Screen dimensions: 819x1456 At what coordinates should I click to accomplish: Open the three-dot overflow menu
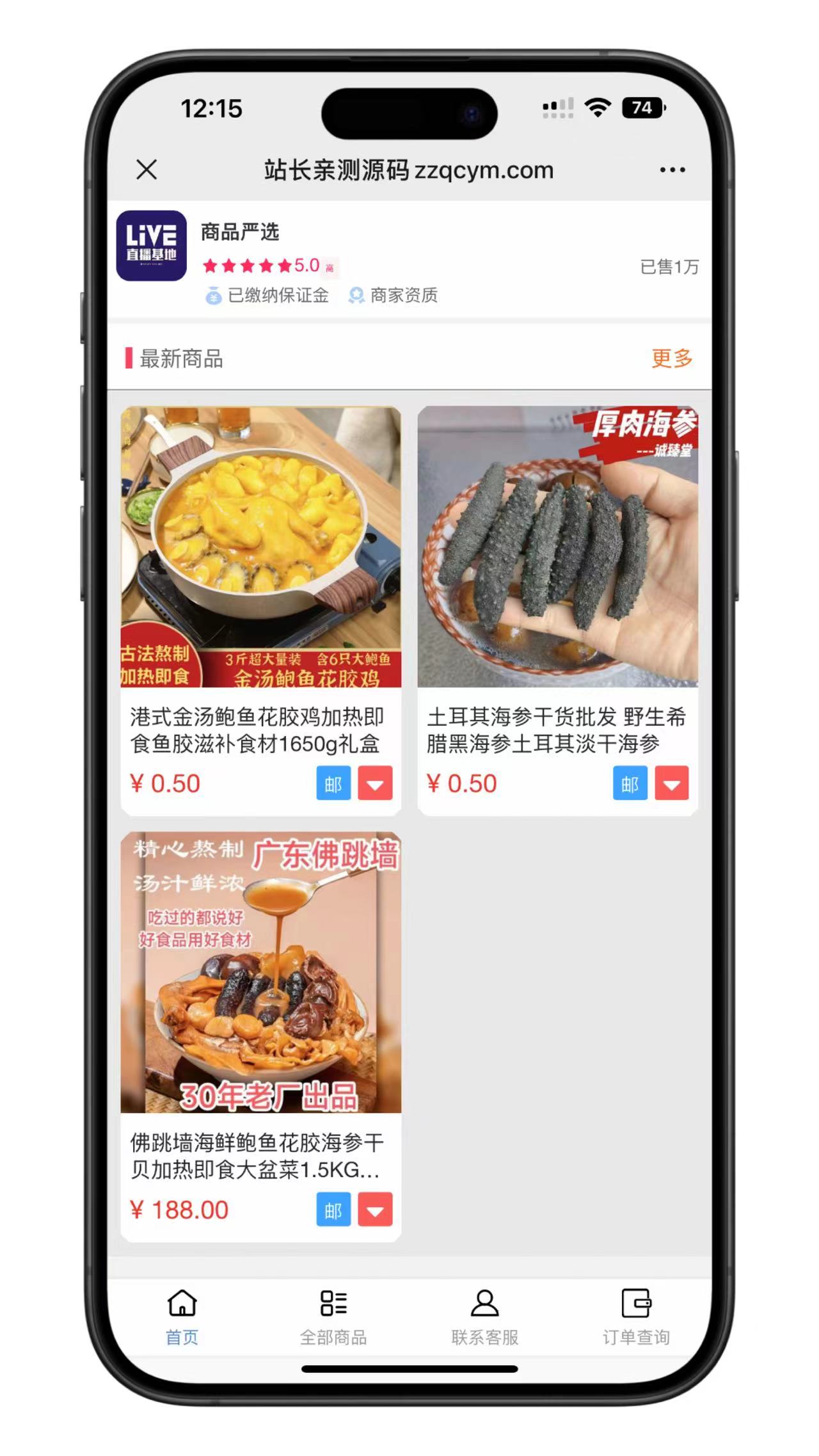click(672, 170)
